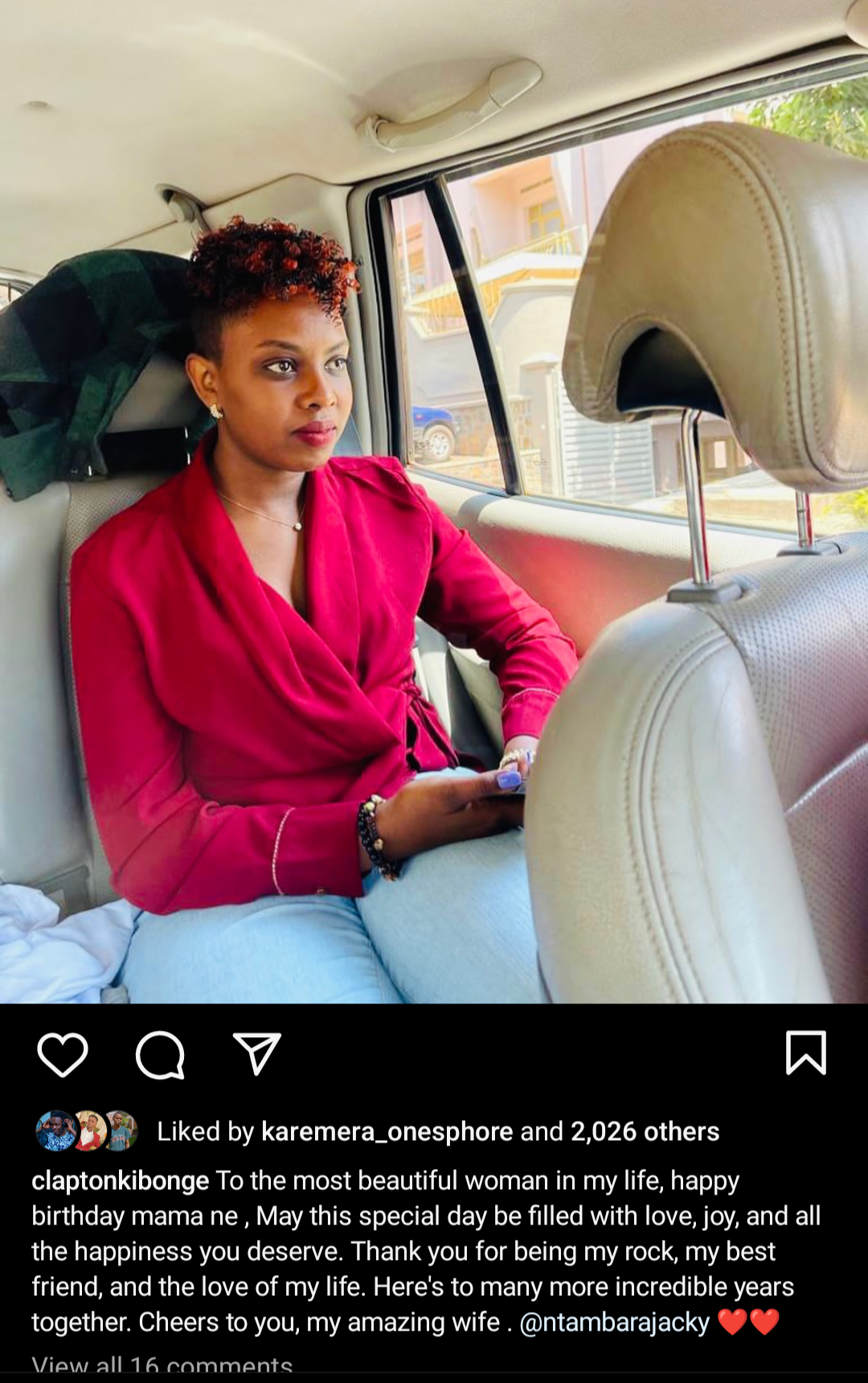View all 16 comments
868x1383 pixels.
coord(162,1365)
